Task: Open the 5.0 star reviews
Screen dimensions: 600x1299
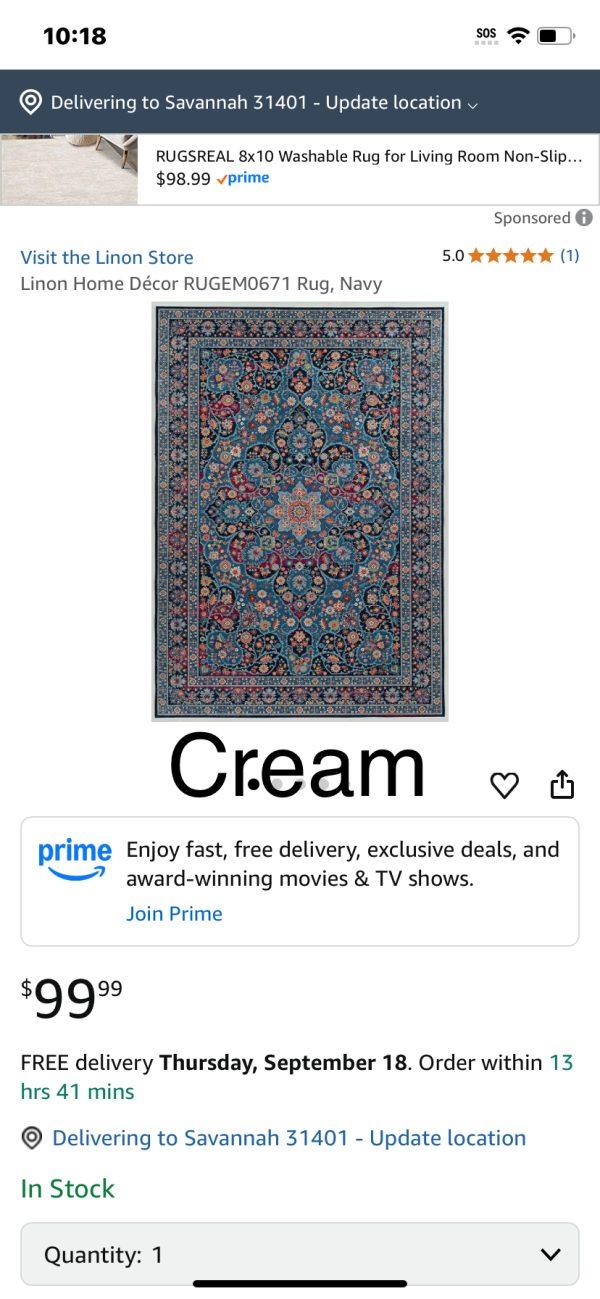Action: tap(510, 256)
